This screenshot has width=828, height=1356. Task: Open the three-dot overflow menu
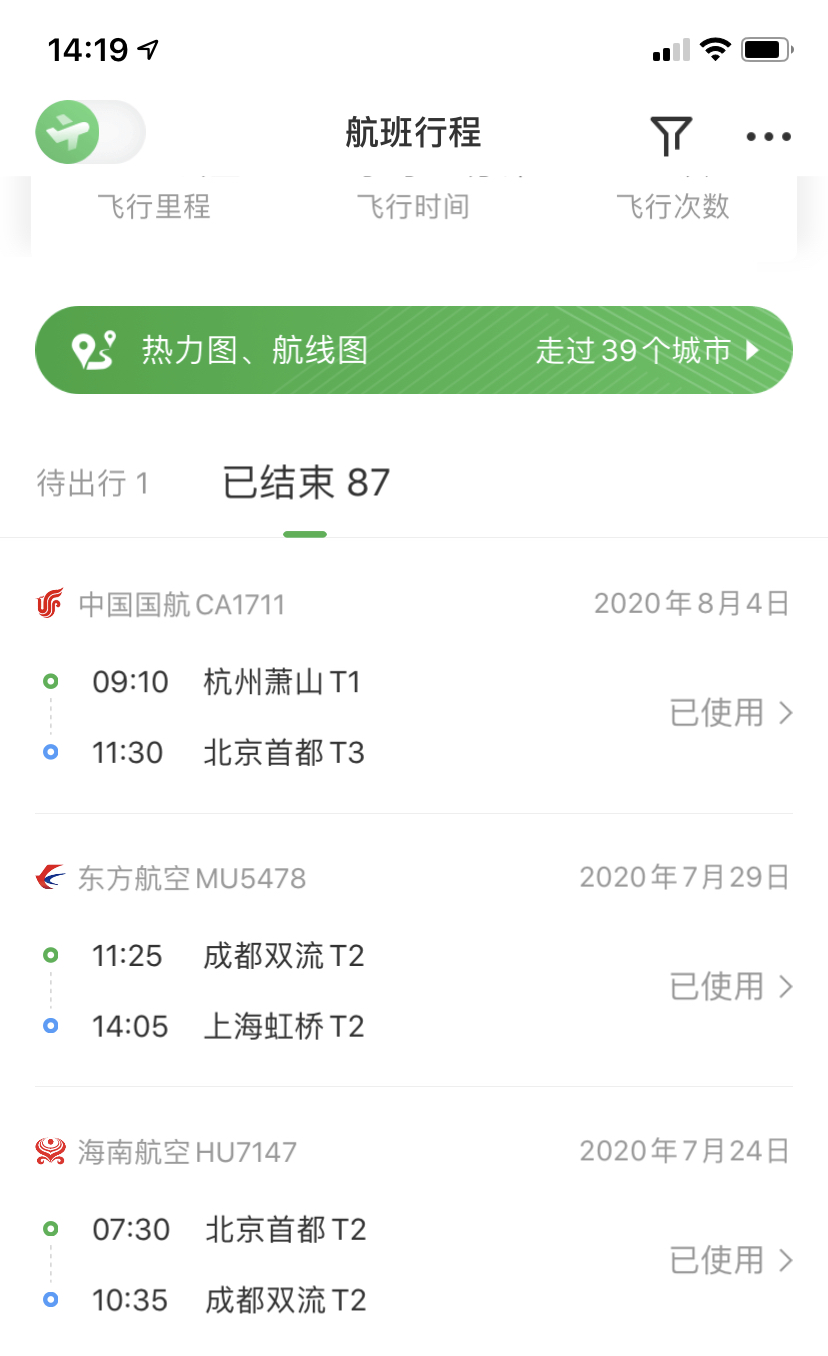(x=768, y=136)
